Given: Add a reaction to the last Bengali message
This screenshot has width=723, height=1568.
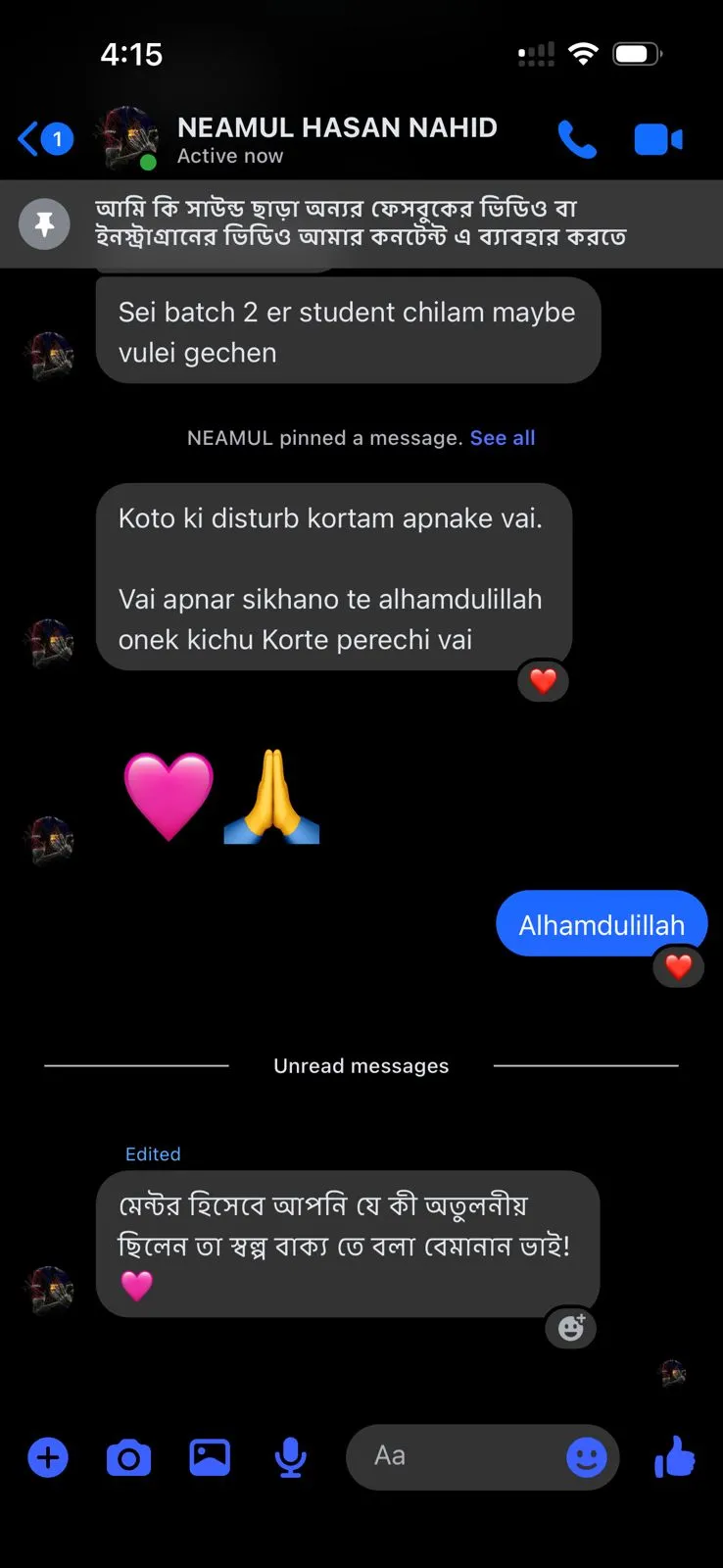Looking at the screenshot, I should tap(570, 1328).
